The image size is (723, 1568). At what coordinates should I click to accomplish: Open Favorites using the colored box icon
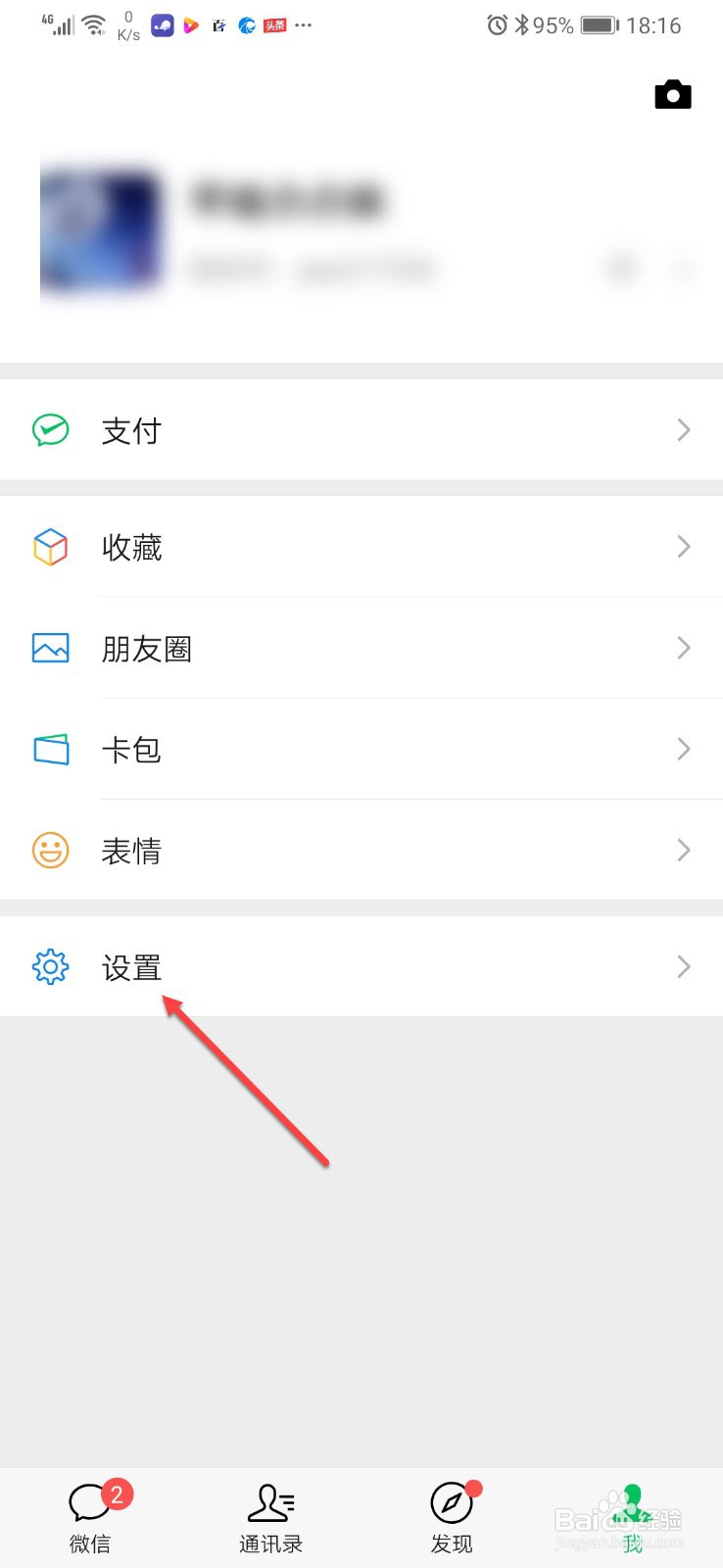[50, 547]
